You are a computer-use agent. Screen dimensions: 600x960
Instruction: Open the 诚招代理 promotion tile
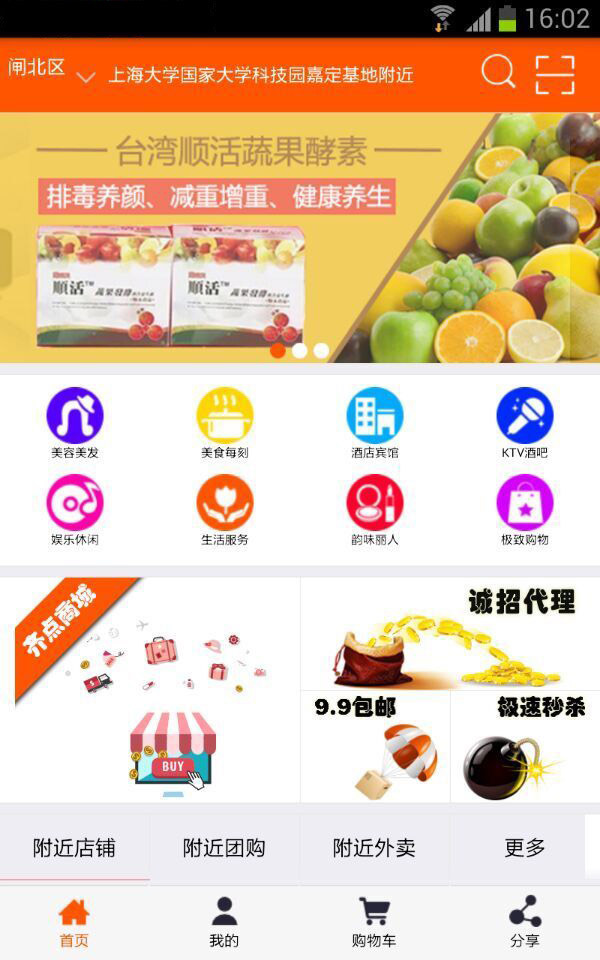click(x=450, y=633)
